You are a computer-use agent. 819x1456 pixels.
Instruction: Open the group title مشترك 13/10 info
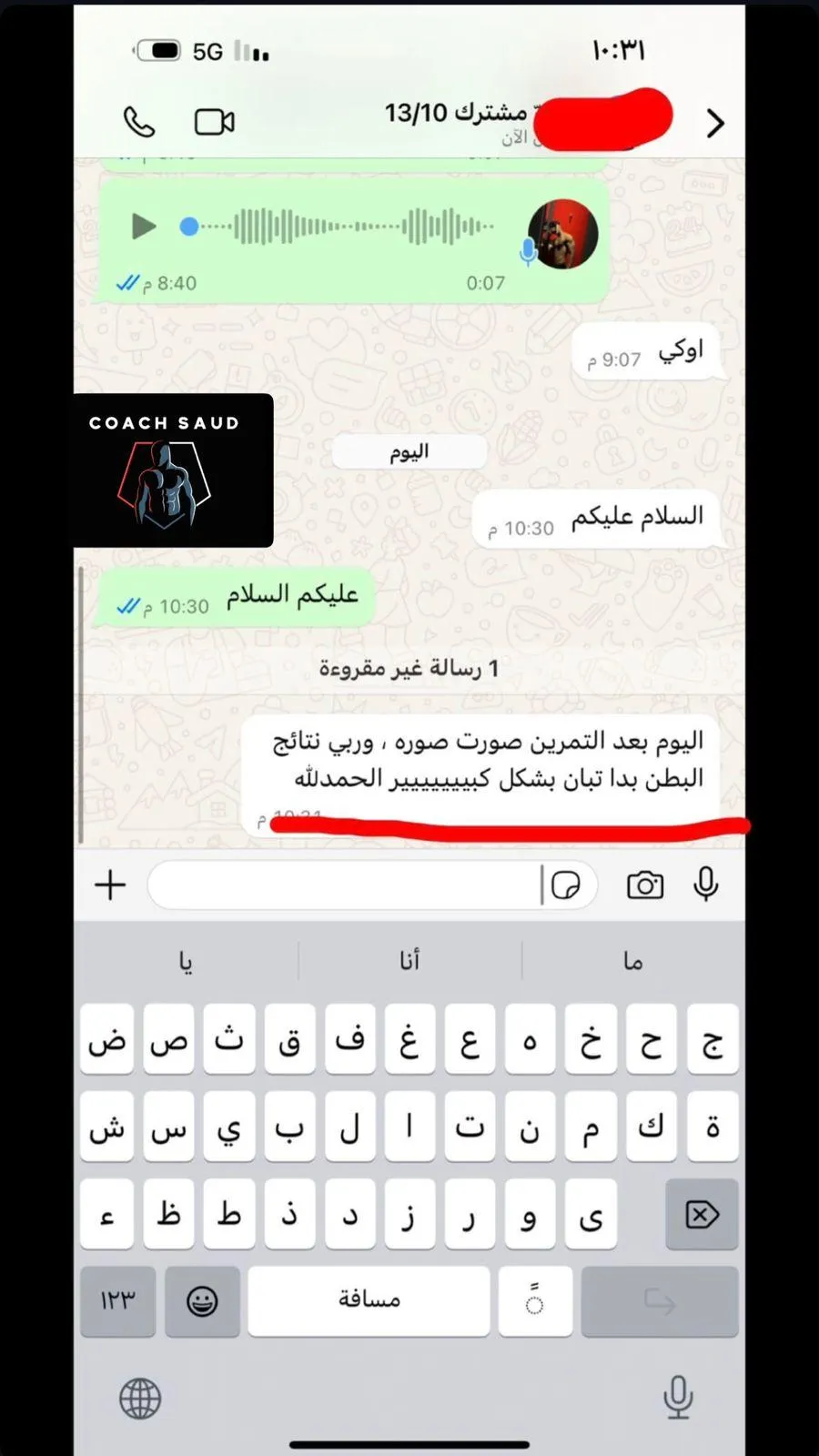pyautogui.click(x=455, y=113)
